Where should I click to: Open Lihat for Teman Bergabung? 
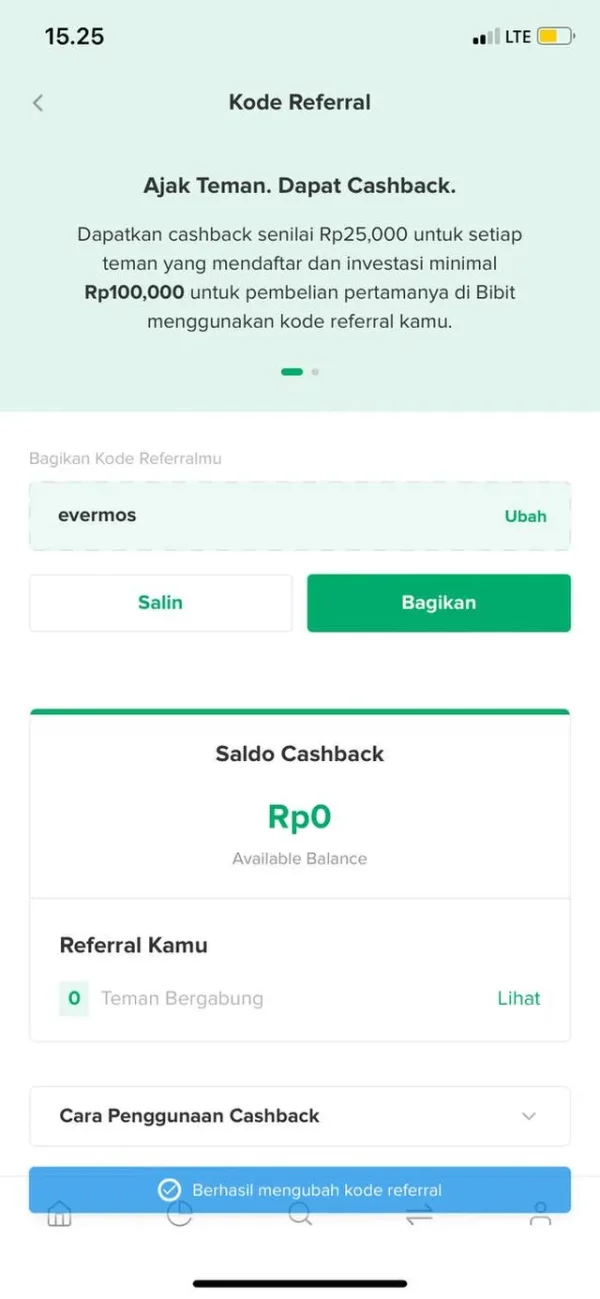(x=518, y=998)
